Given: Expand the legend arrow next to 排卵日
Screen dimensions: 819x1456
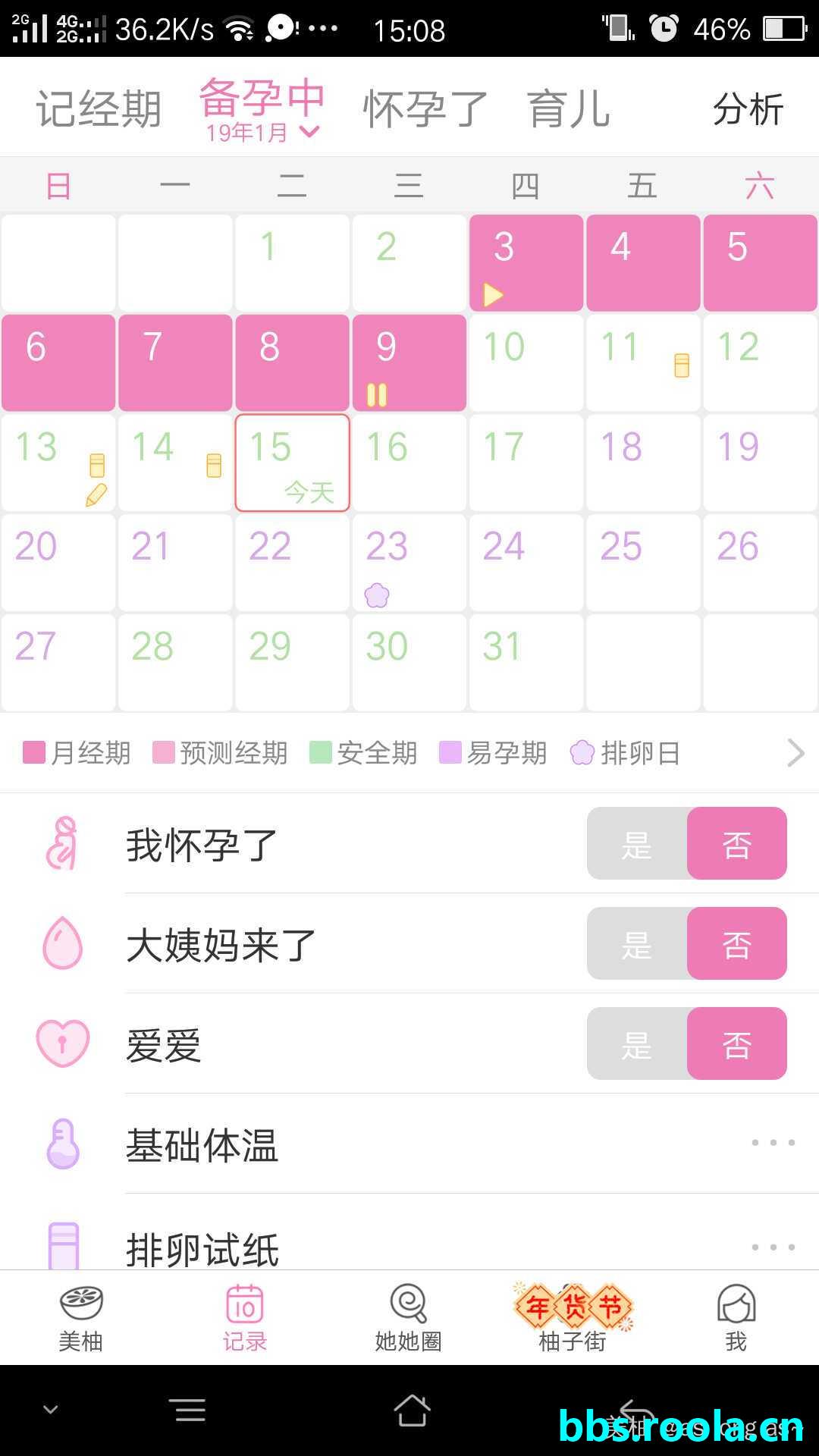Looking at the screenshot, I should (x=795, y=753).
